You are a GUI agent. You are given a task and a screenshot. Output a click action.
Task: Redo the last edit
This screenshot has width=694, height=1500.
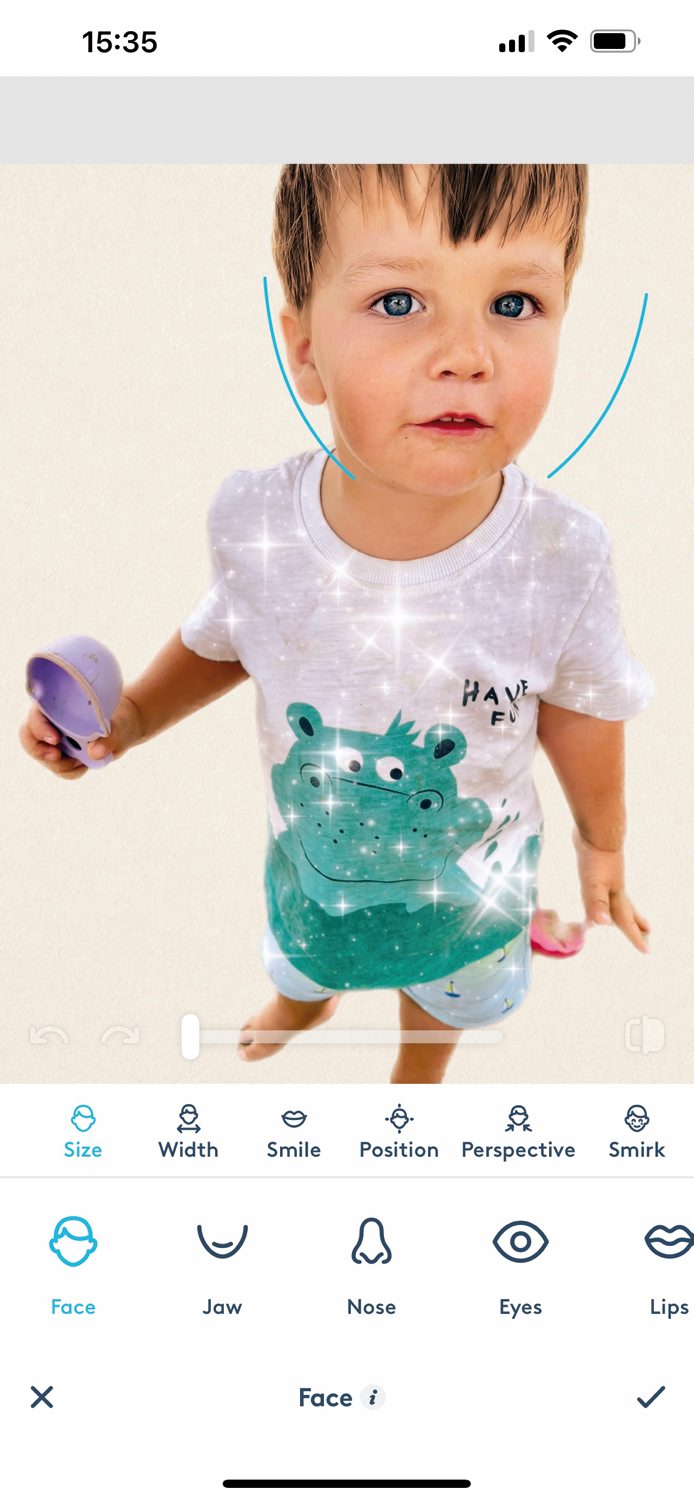pyautogui.click(x=120, y=1036)
